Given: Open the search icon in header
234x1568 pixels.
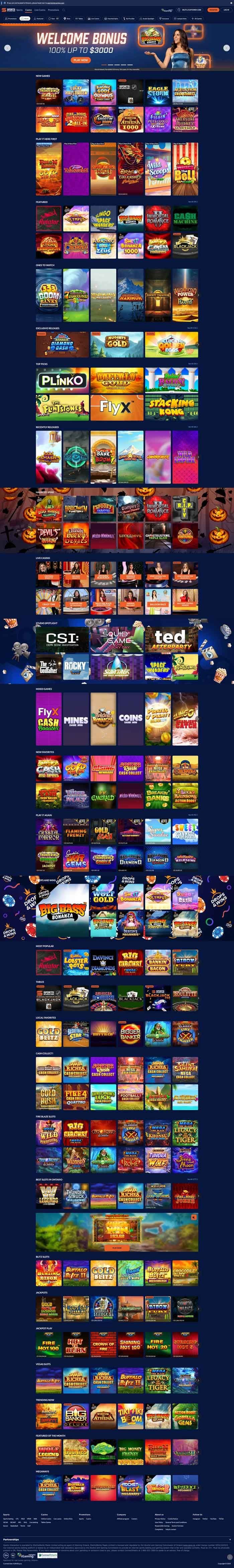Looking at the screenshot, I should point(64,10).
